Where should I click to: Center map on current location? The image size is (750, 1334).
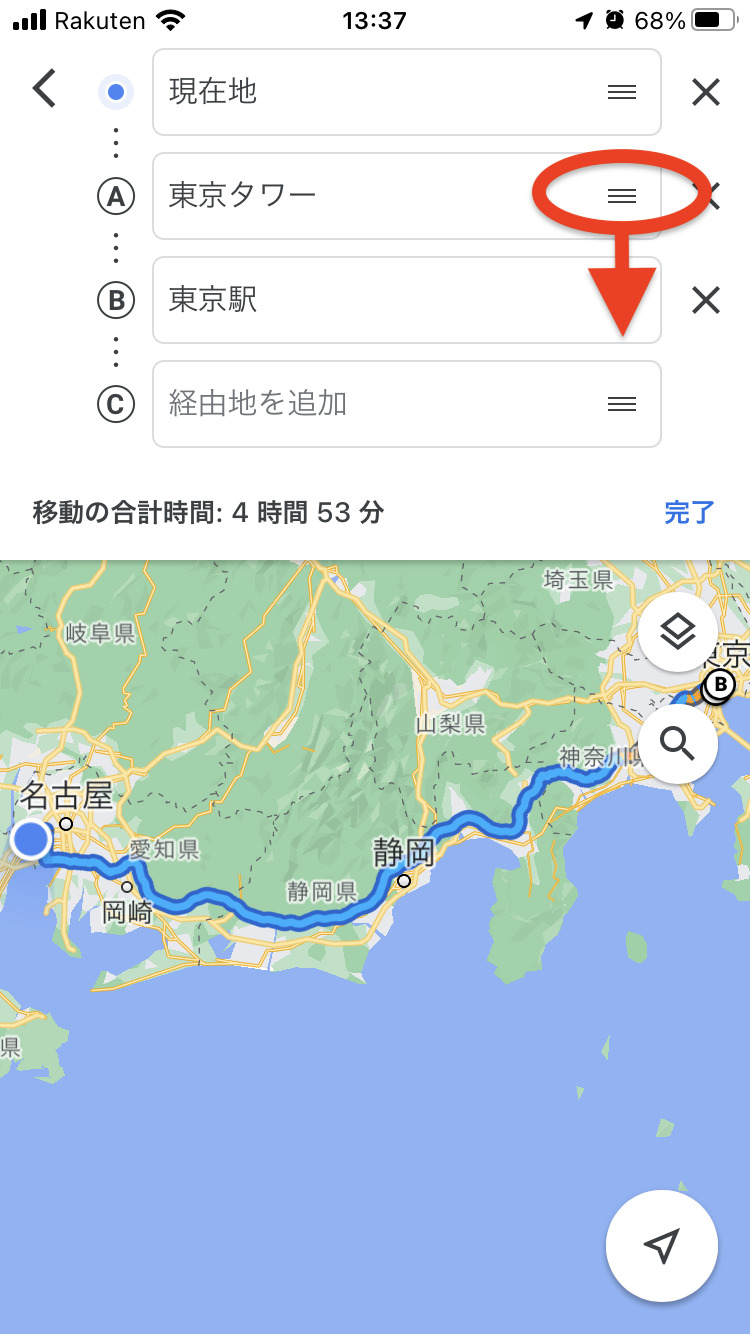pyautogui.click(x=662, y=1246)
